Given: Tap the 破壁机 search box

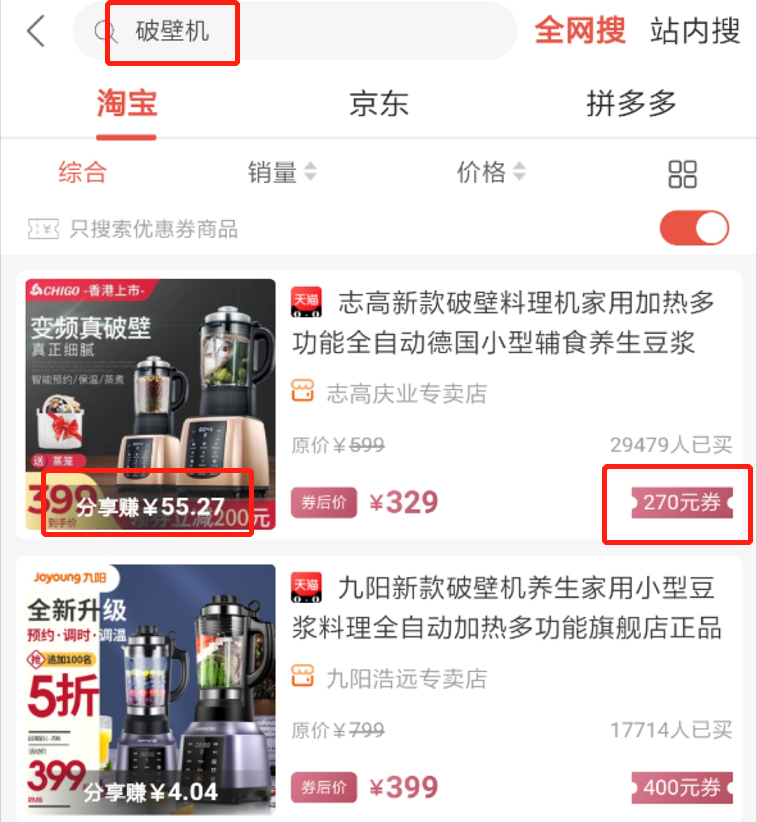Looking at the screenshot, I should pyautogui.click(x=295, y=31).
